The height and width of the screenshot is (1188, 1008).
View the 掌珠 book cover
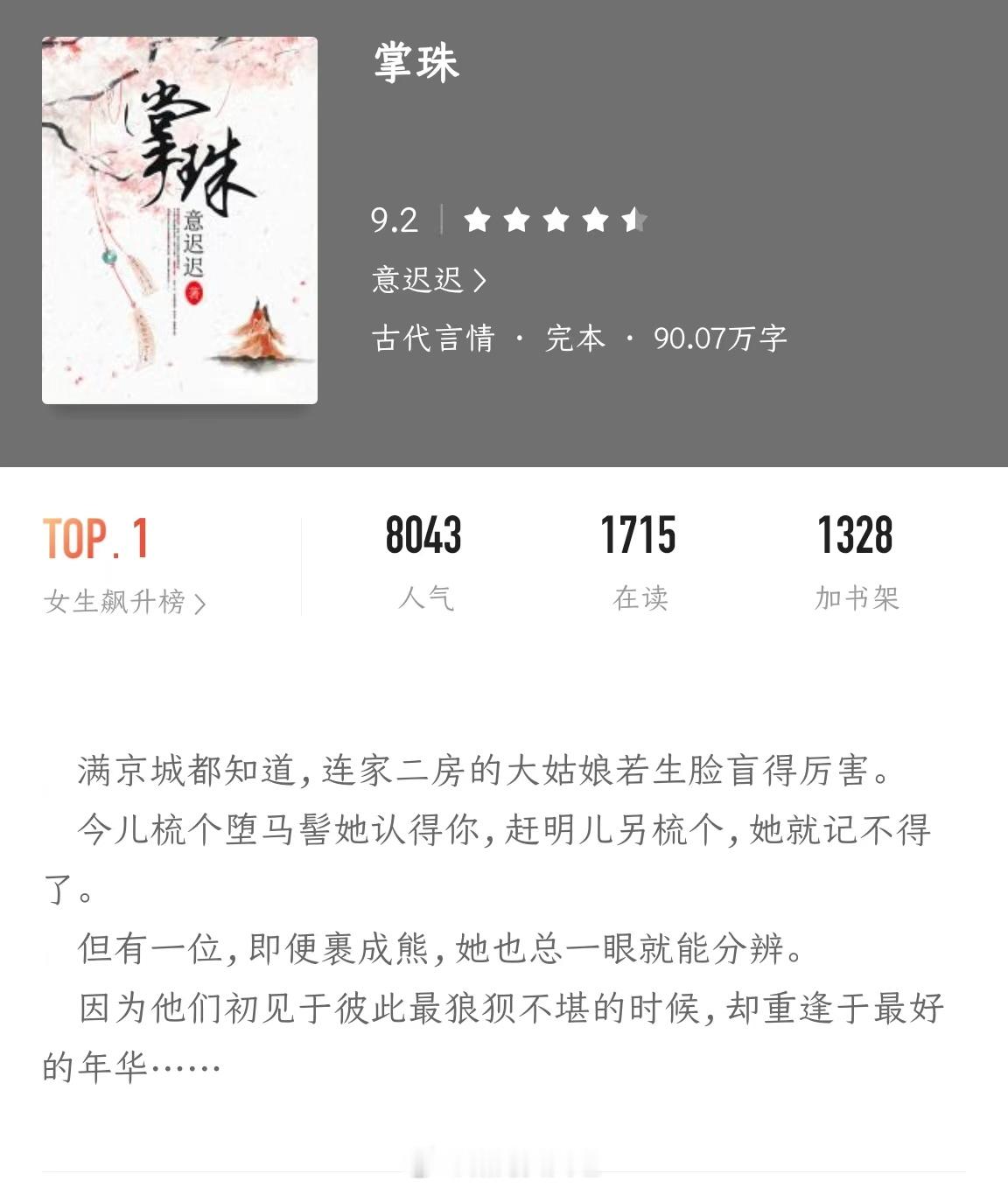(179, 220)
